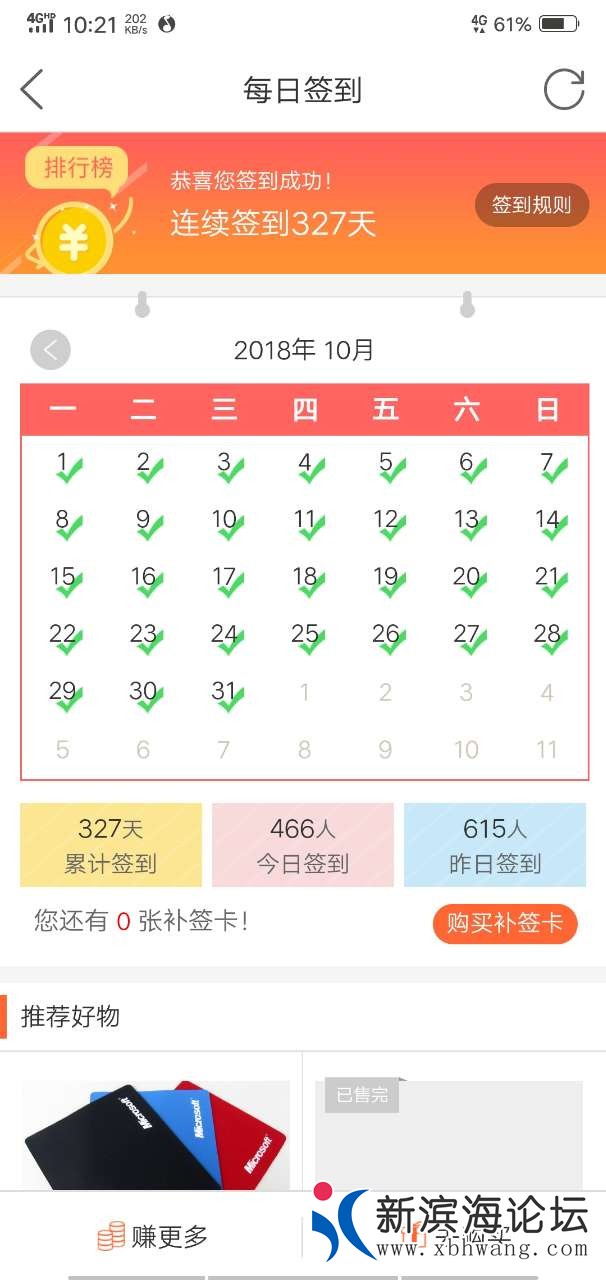Tap 购买补签卡 to buy makeup cards
Viewport: 606px width, 1280px height.
(505, 923)
